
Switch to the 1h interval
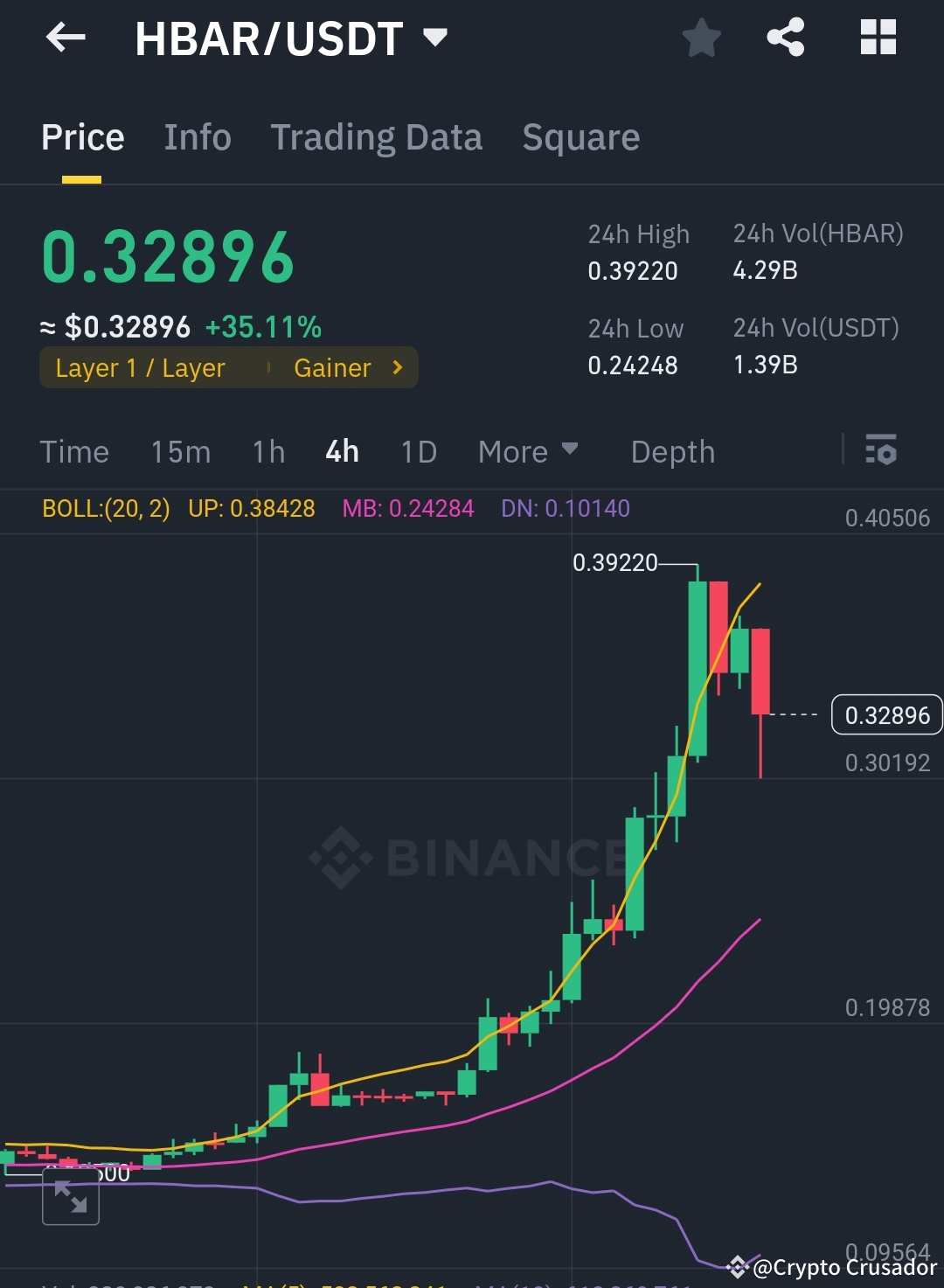(x=267, y=451)
